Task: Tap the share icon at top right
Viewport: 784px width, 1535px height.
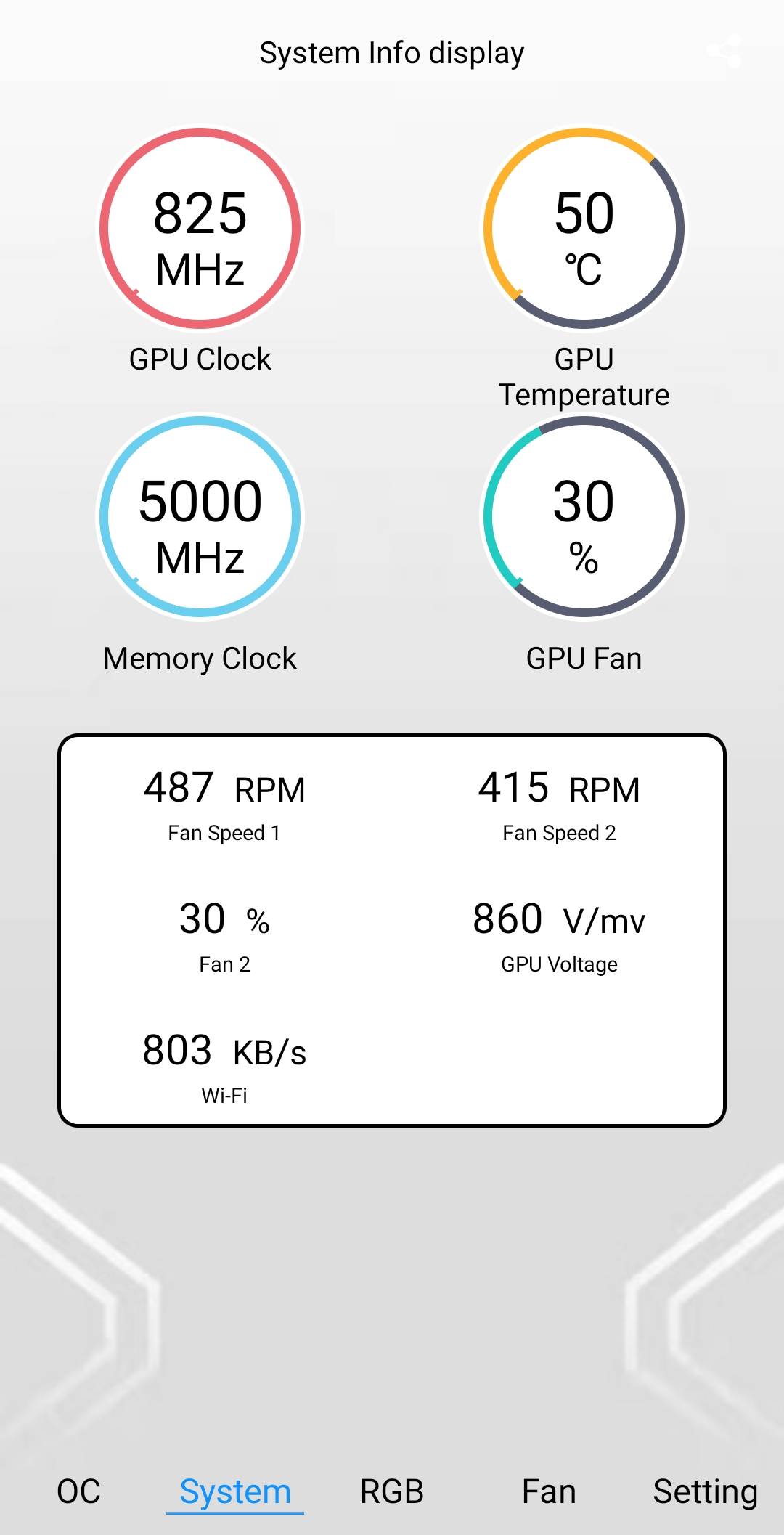Action: tap(724, 52)
